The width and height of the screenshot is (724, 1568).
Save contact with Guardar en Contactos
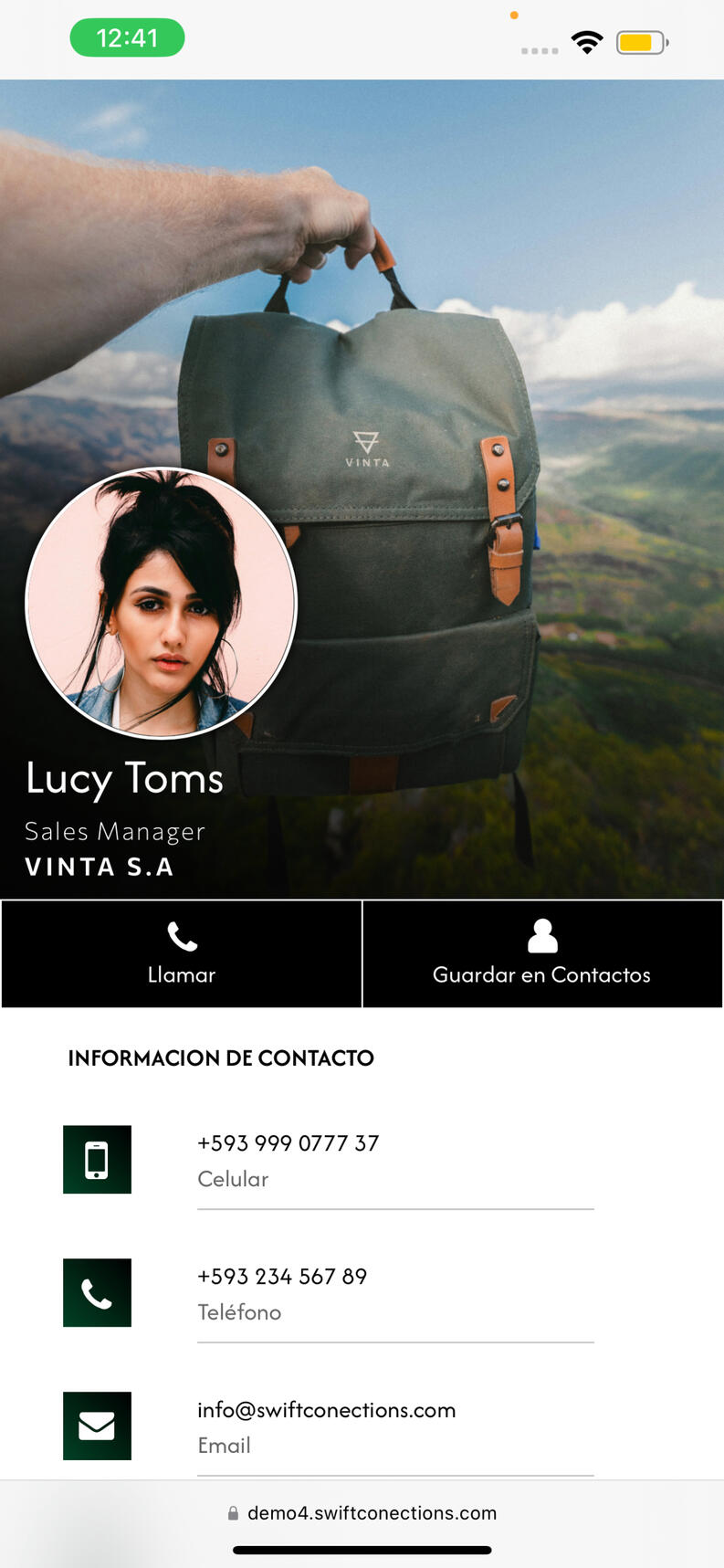pyautogui.click(x=542, y=953)
